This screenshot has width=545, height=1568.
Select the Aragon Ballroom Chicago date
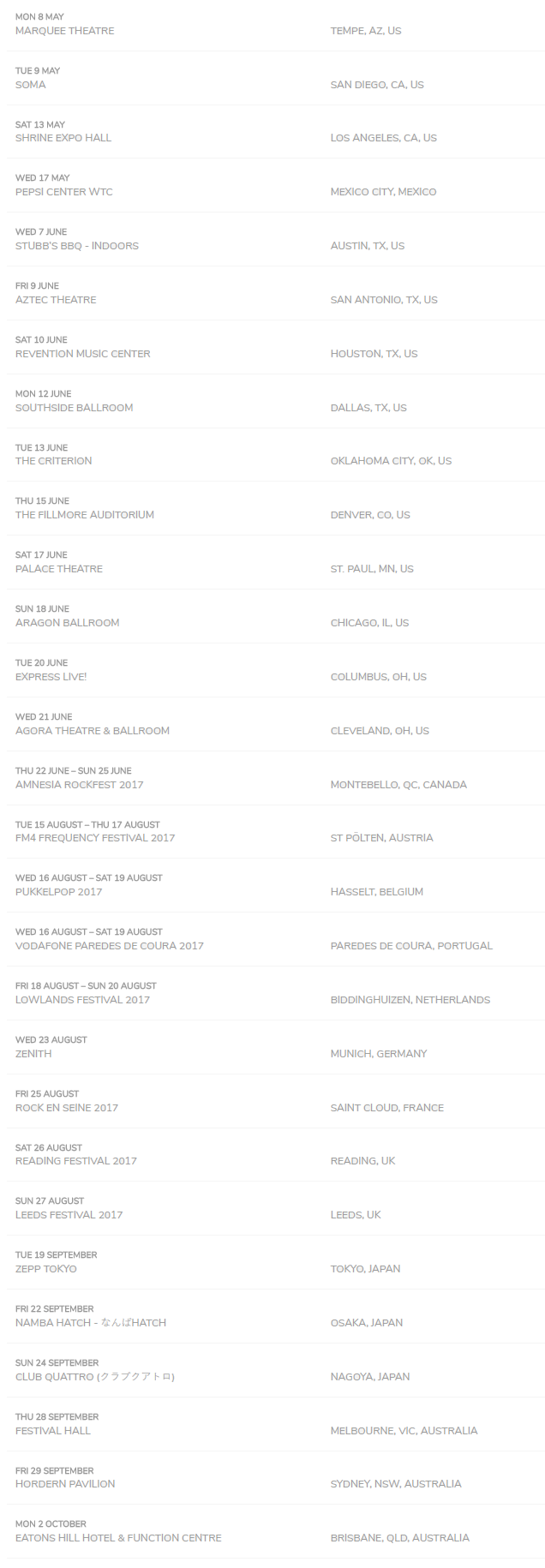coord(68,623)
